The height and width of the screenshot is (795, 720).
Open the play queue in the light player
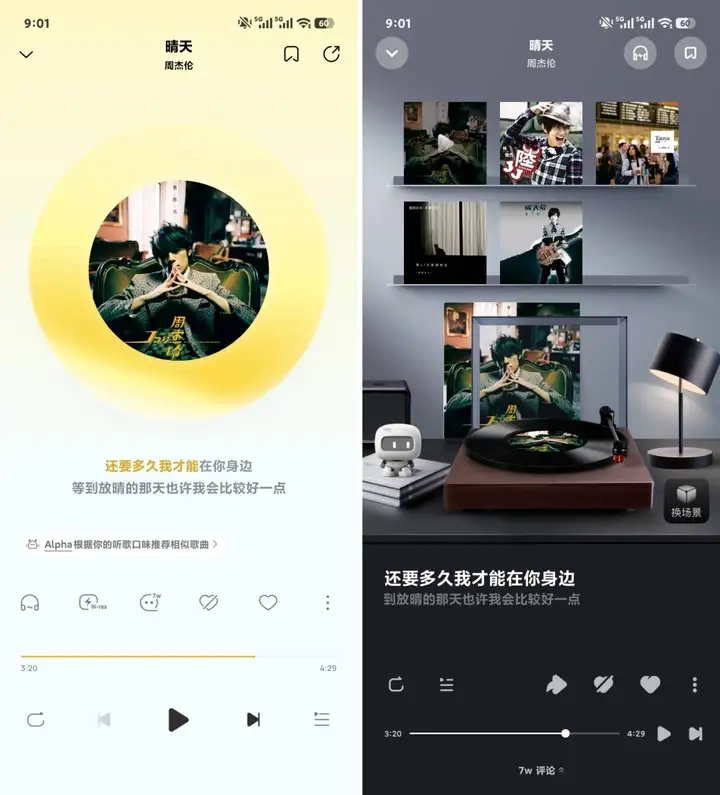[x=321, y=719]
